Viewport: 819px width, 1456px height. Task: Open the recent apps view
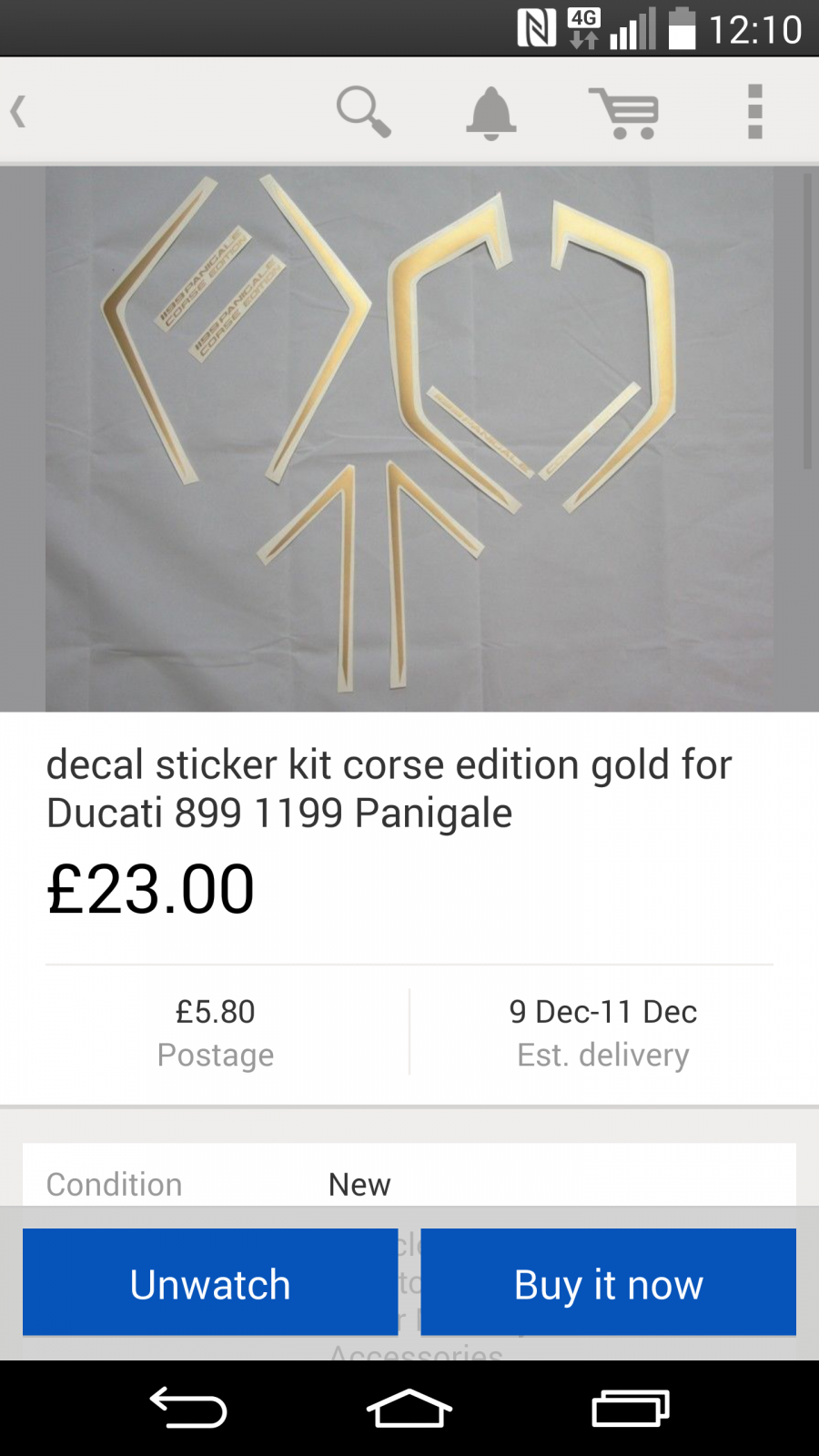[x=631, y=1409]
